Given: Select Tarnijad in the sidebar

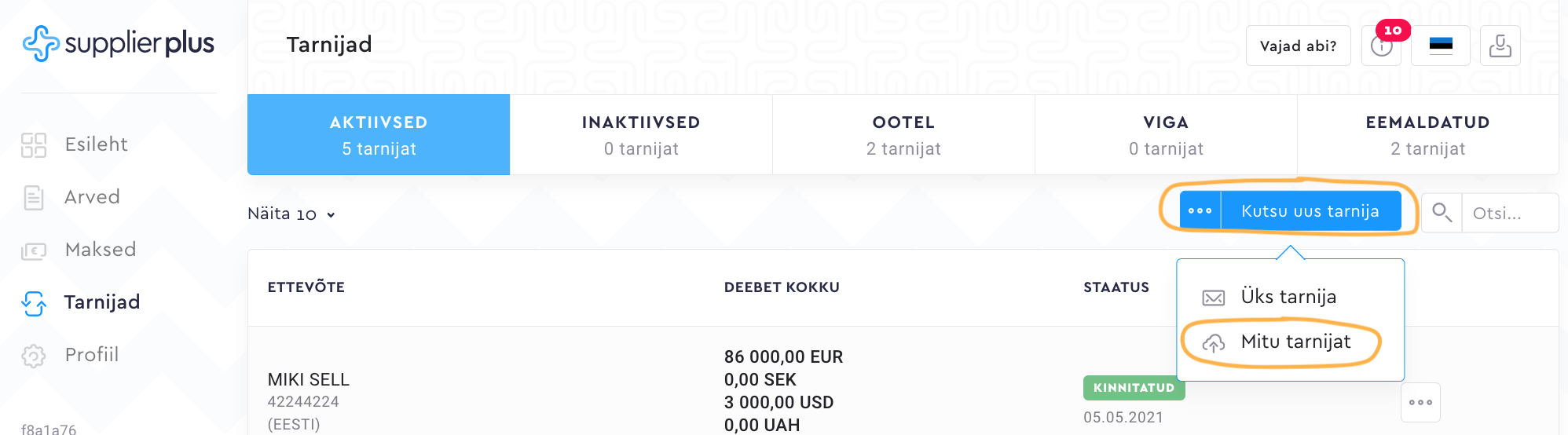Looking at the screenshot, I should click(x=101, y=302).
